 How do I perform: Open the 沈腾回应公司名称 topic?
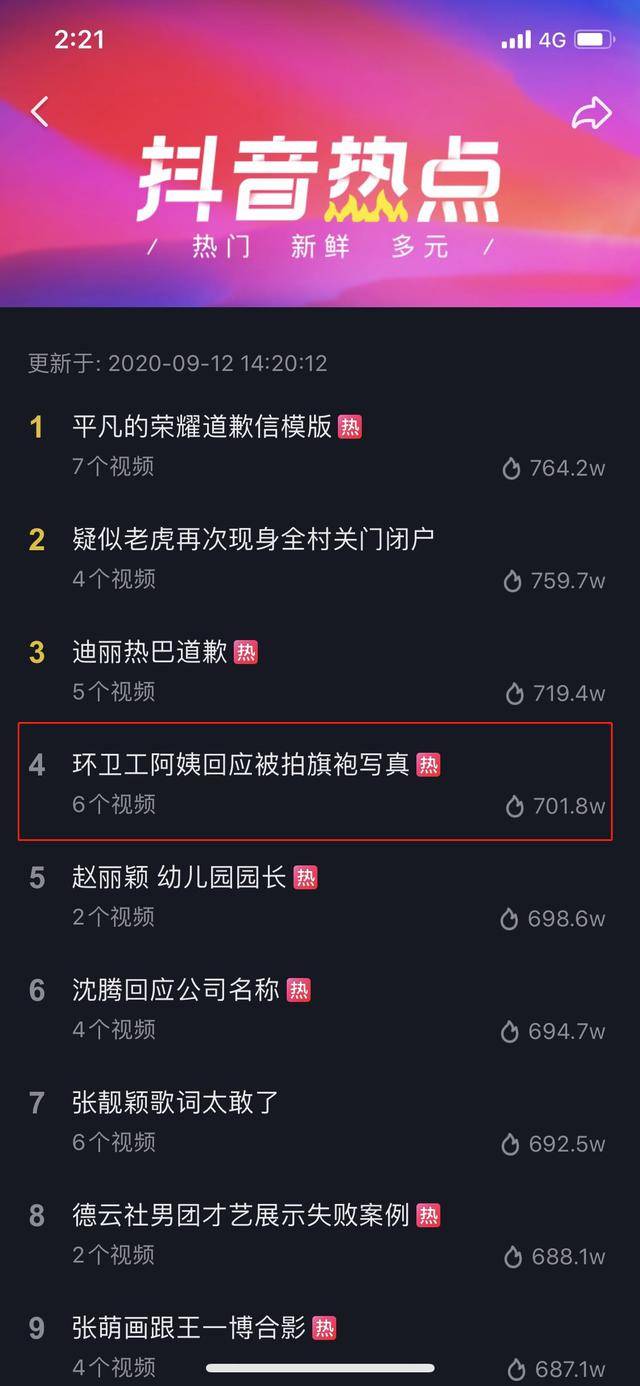coord(177,991)
